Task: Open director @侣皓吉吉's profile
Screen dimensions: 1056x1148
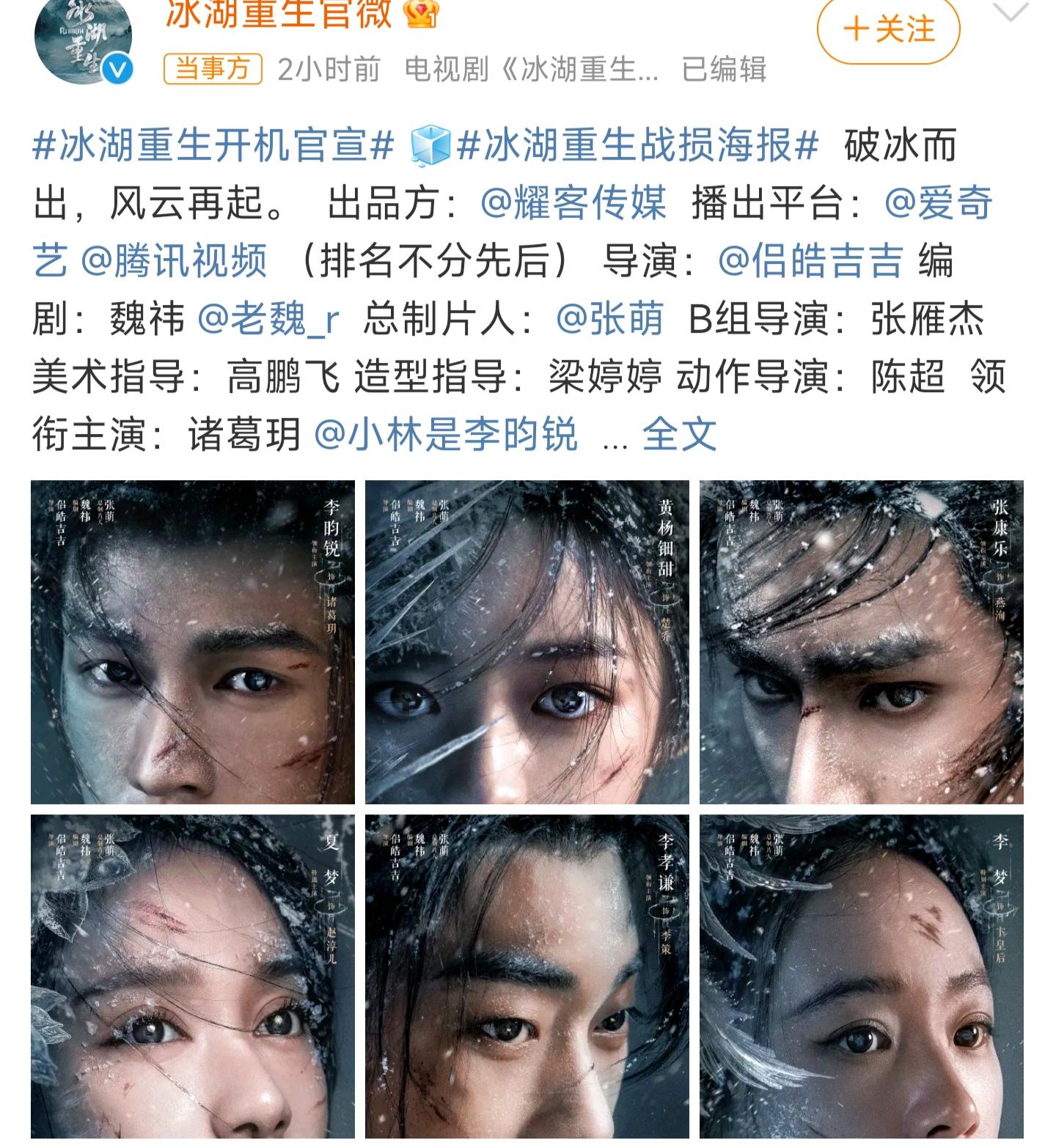Action: (x=810, y=261)
